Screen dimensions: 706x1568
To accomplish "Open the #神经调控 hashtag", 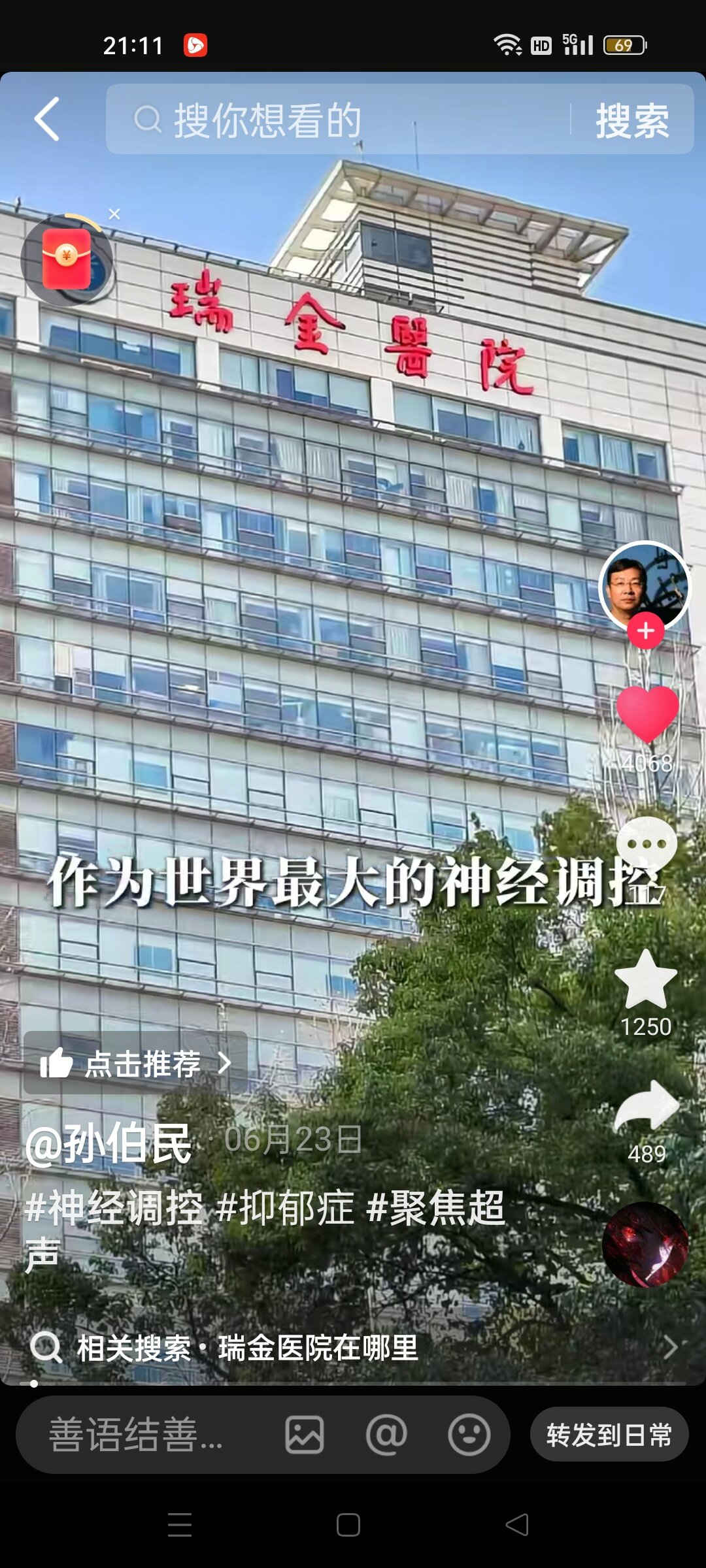I will 114,1207.
